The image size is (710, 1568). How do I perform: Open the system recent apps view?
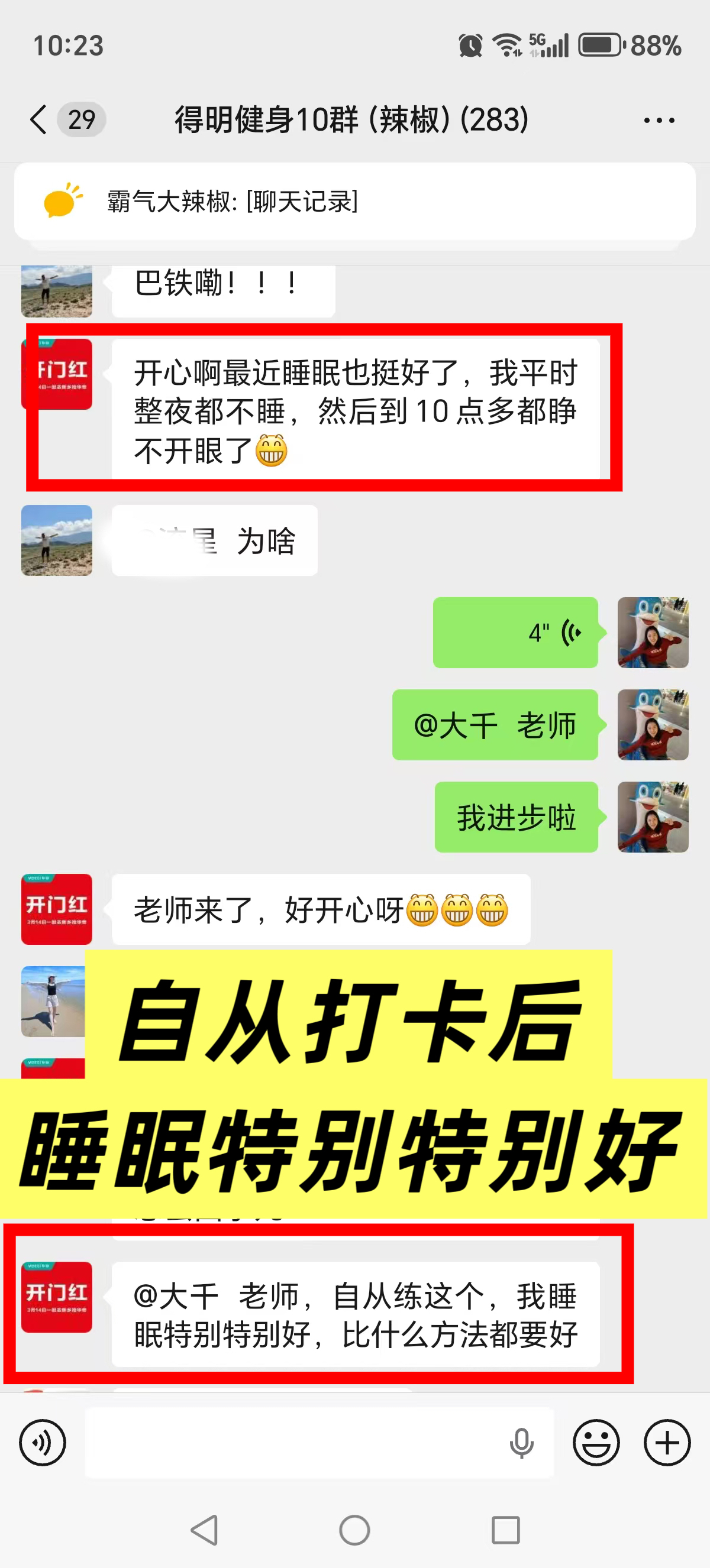point(505,1530)
